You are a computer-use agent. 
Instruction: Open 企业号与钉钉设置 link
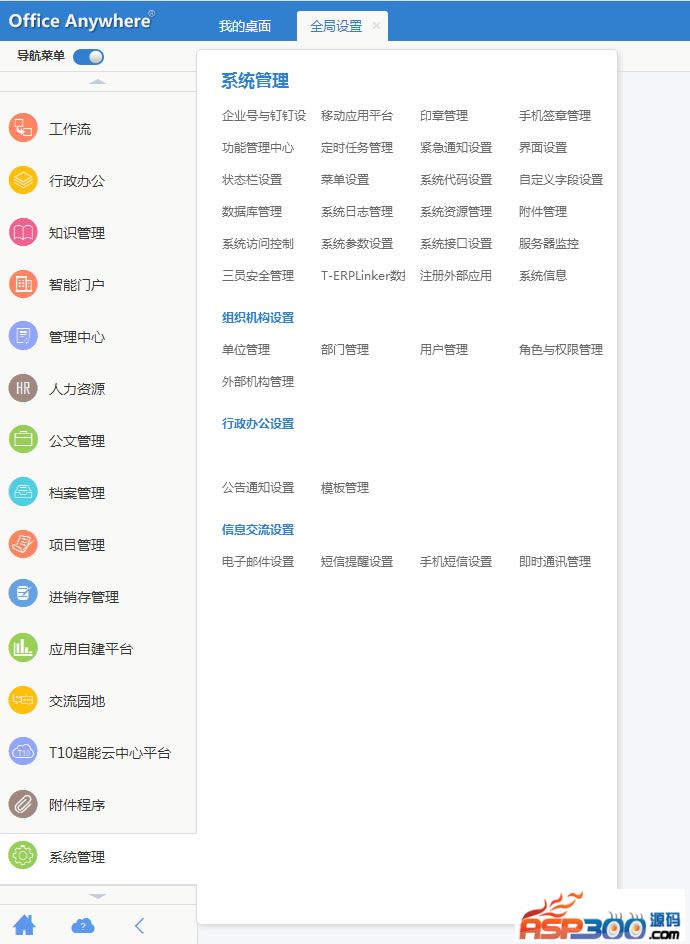pyautogui.click(x=264, y=116)
